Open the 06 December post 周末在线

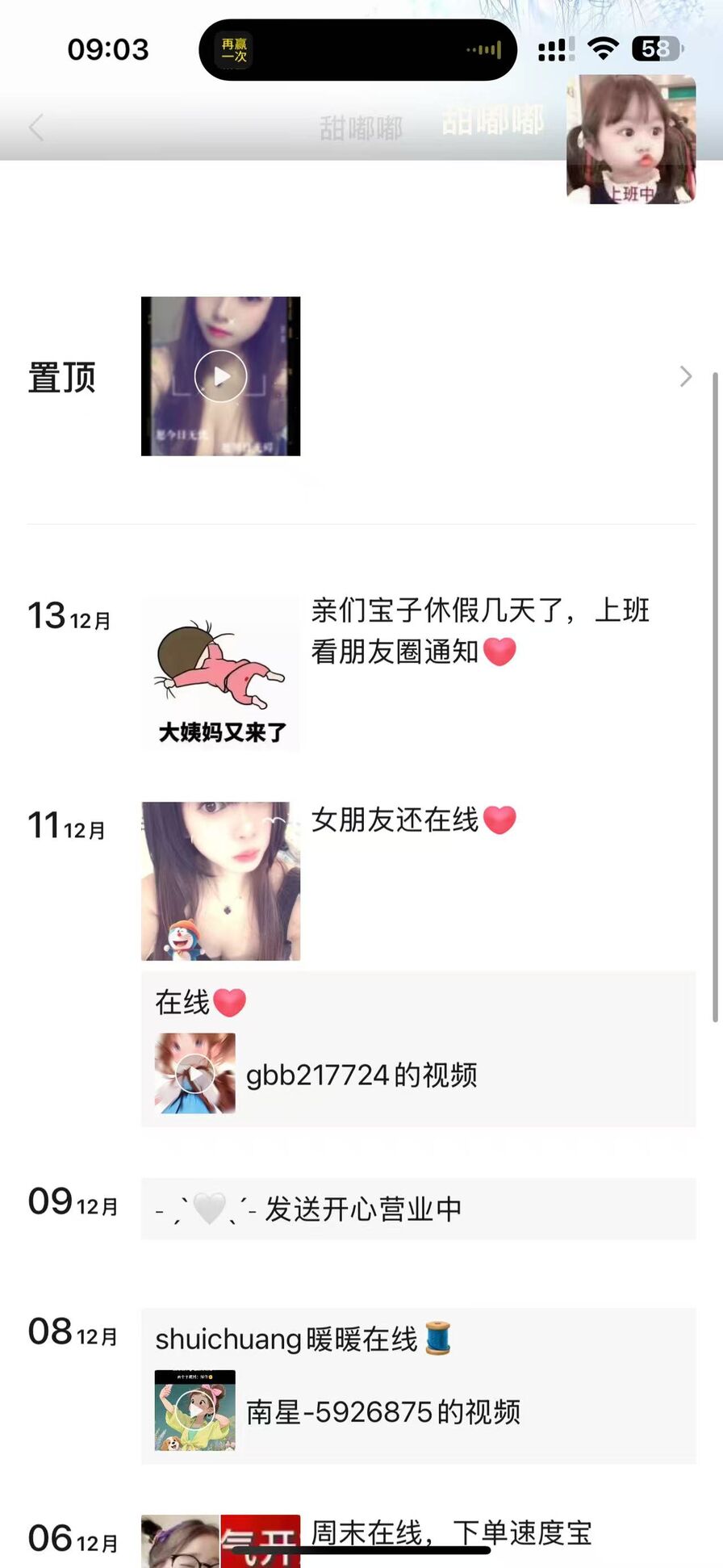(x=450, y=1532)
